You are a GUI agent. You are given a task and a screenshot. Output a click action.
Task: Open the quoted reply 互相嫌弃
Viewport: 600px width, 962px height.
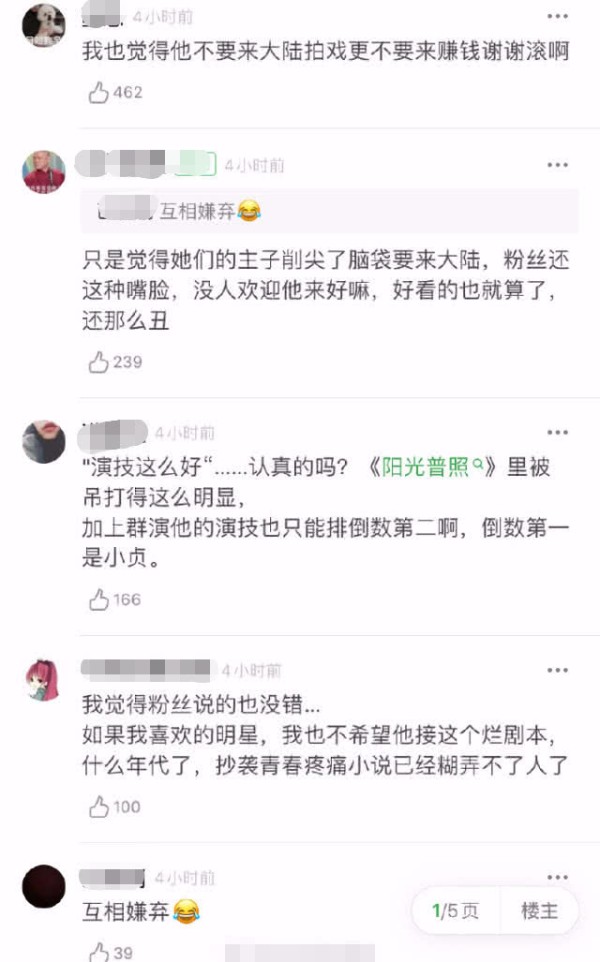[x=329, y=211]
